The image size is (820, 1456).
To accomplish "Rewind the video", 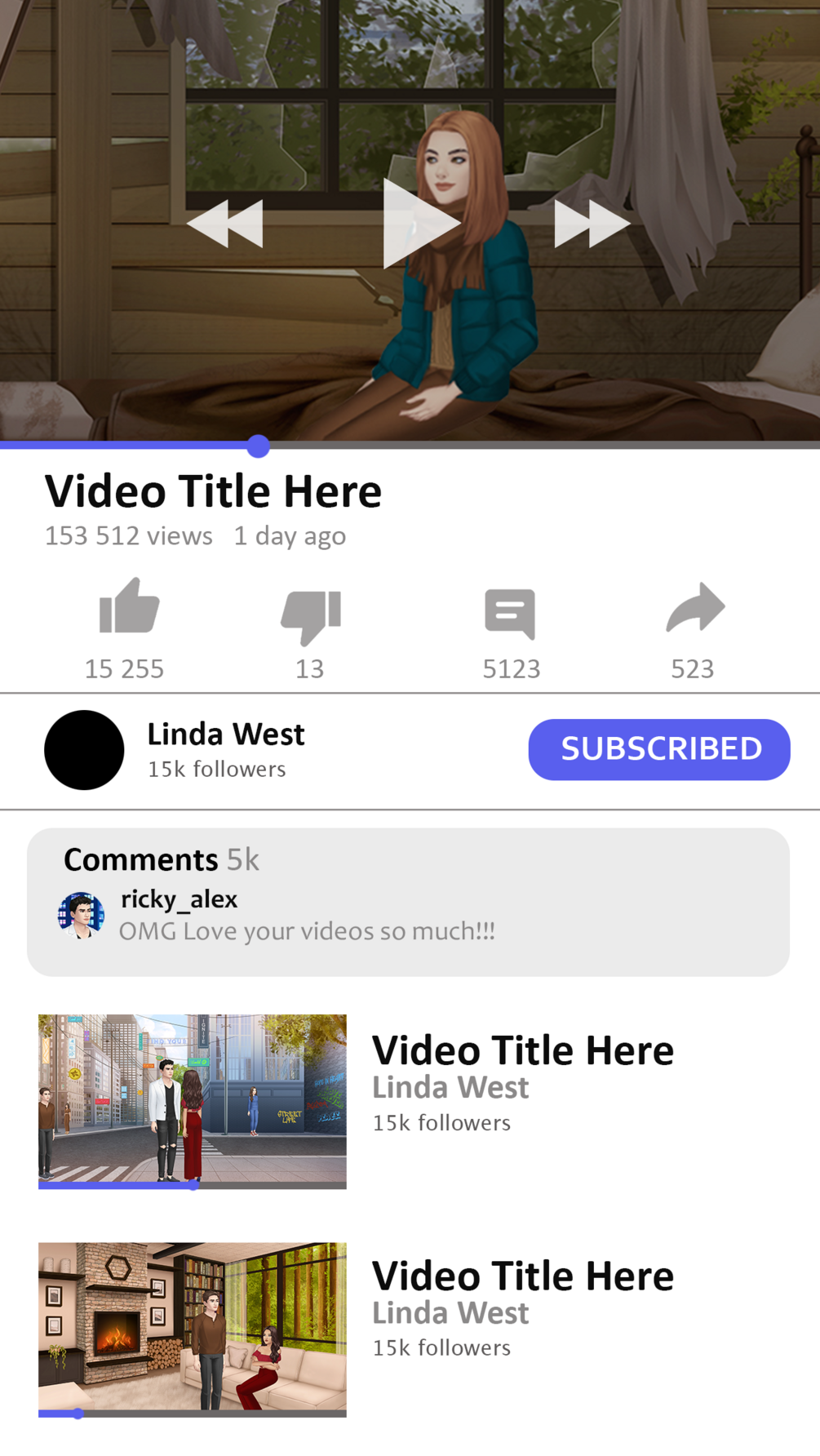I will [x=226, y=224].
